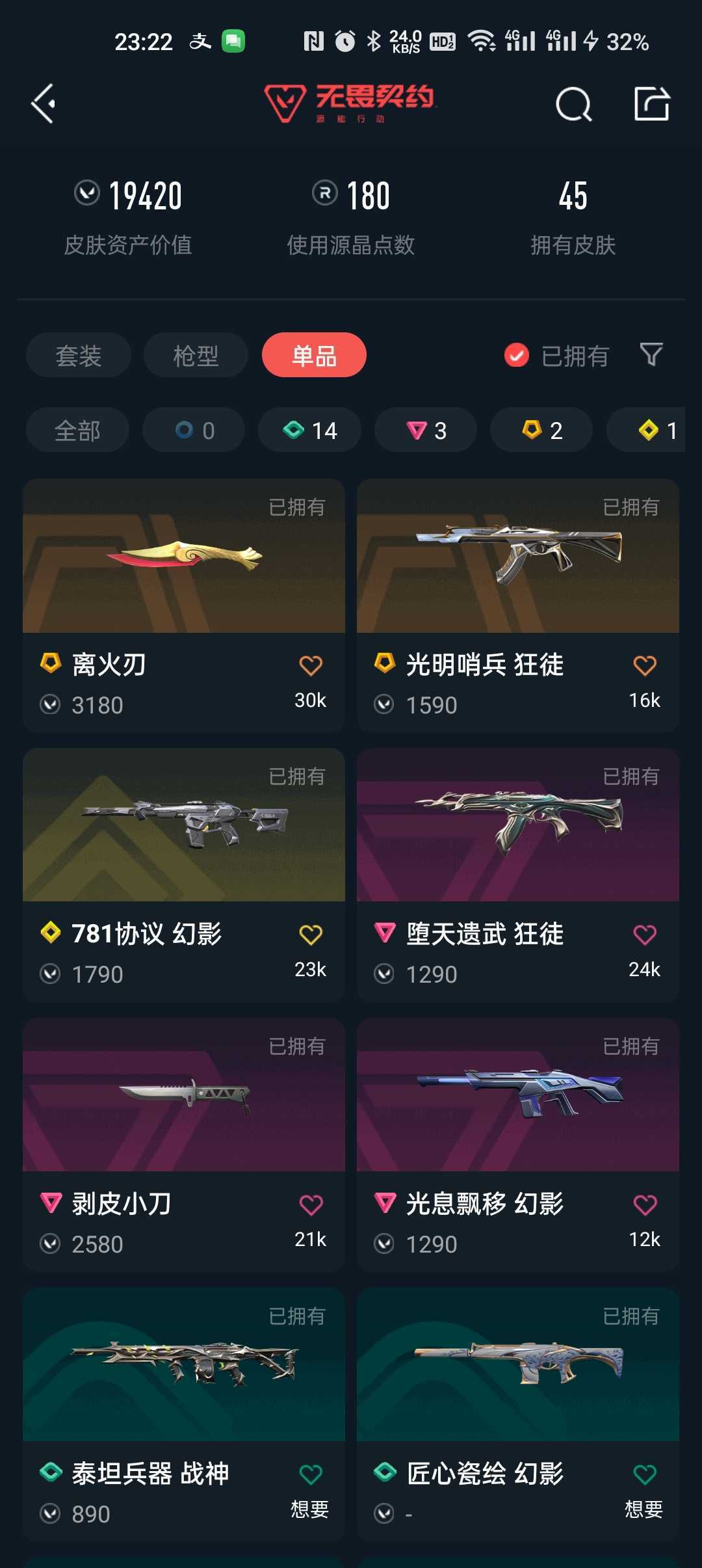Switch to the 枪型 tab
Viewport: 702px width, 1568px height.
click(x=196, y=355)
